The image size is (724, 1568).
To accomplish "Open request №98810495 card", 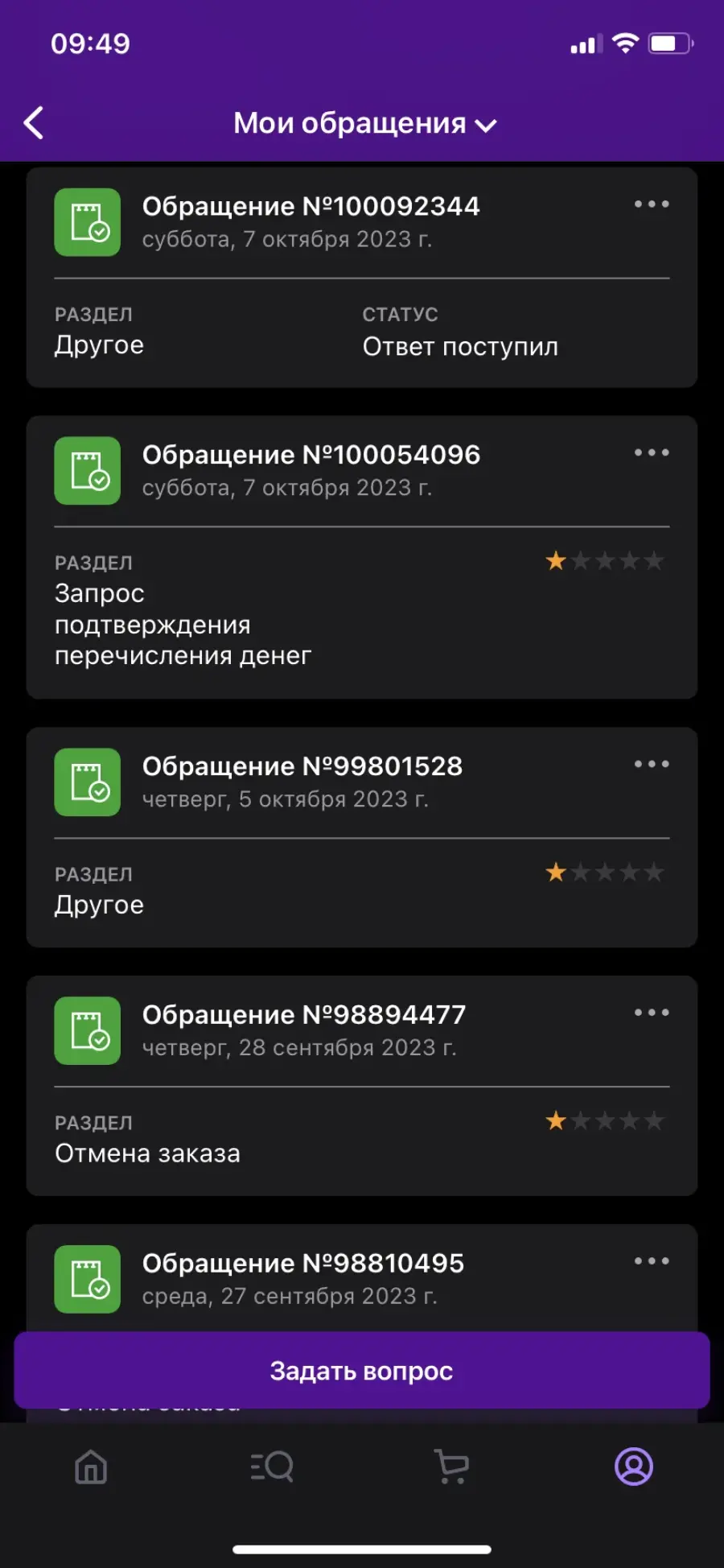I will pyautogui.click(x=362, y=1278).
